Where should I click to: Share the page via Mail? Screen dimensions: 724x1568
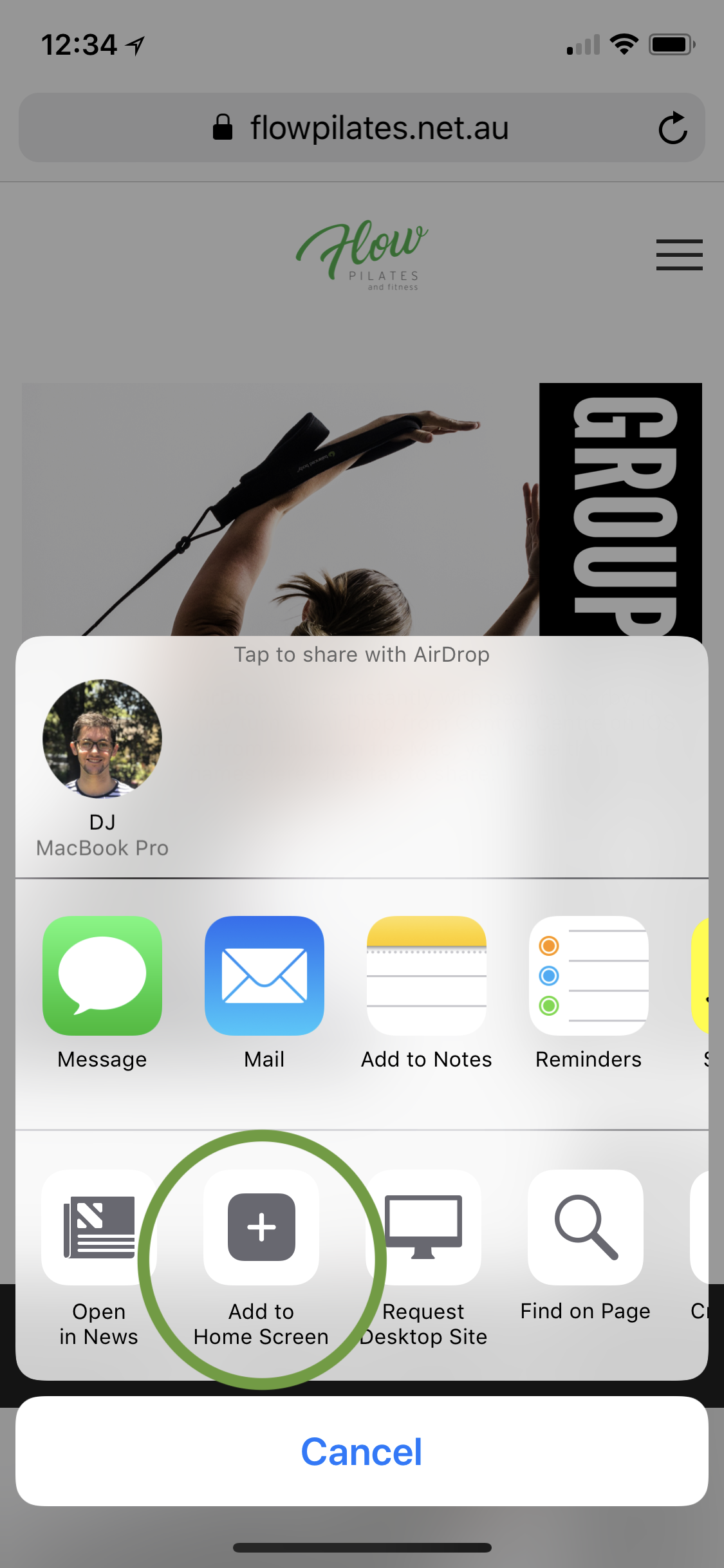[264, 976]
